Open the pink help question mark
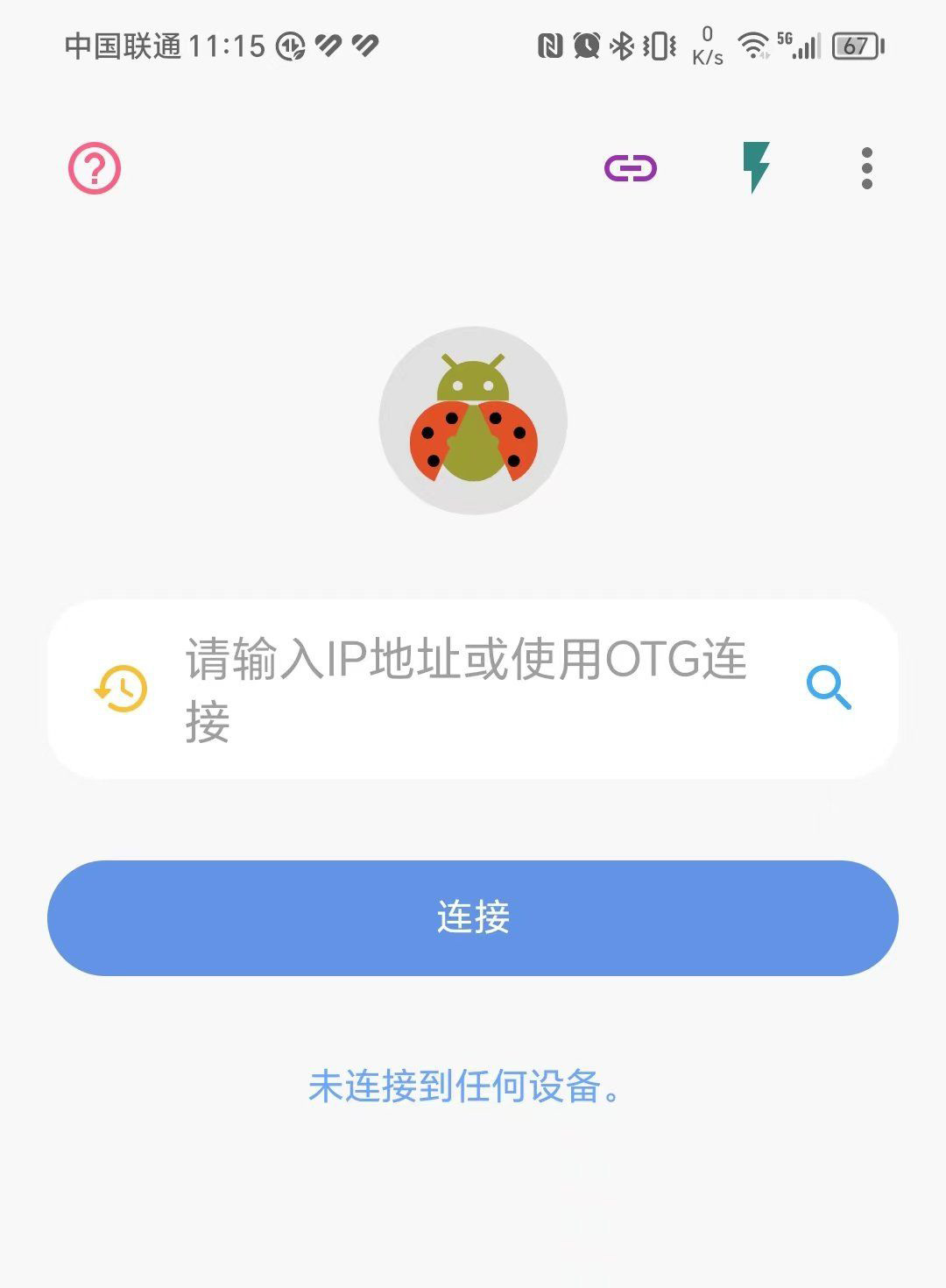The image size is (946, 1288). tap(95, 168)
